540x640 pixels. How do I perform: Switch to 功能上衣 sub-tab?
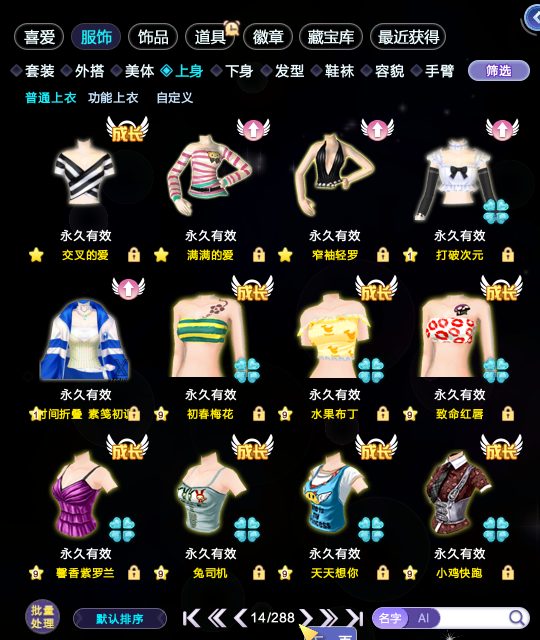[113, 98]
